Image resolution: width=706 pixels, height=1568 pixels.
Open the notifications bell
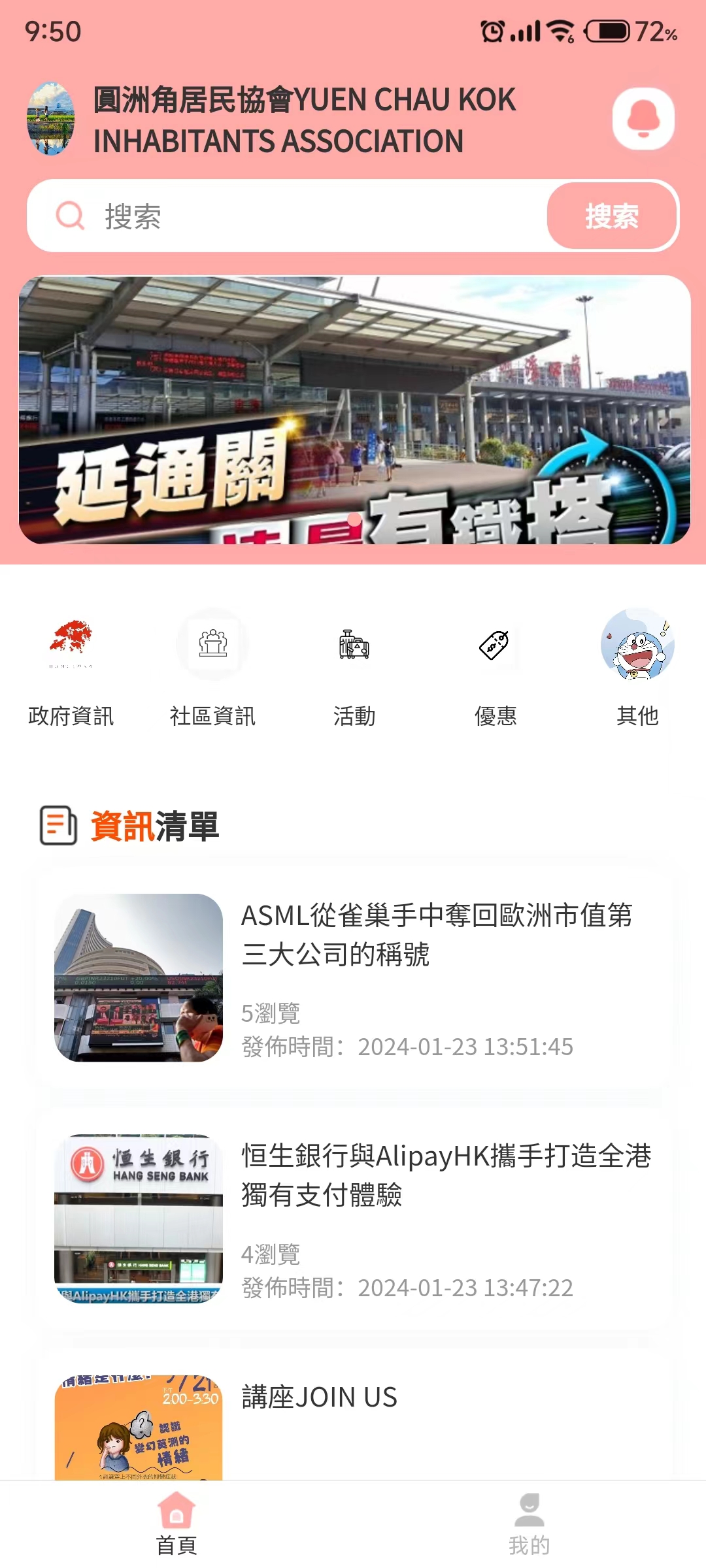(643, 119)
